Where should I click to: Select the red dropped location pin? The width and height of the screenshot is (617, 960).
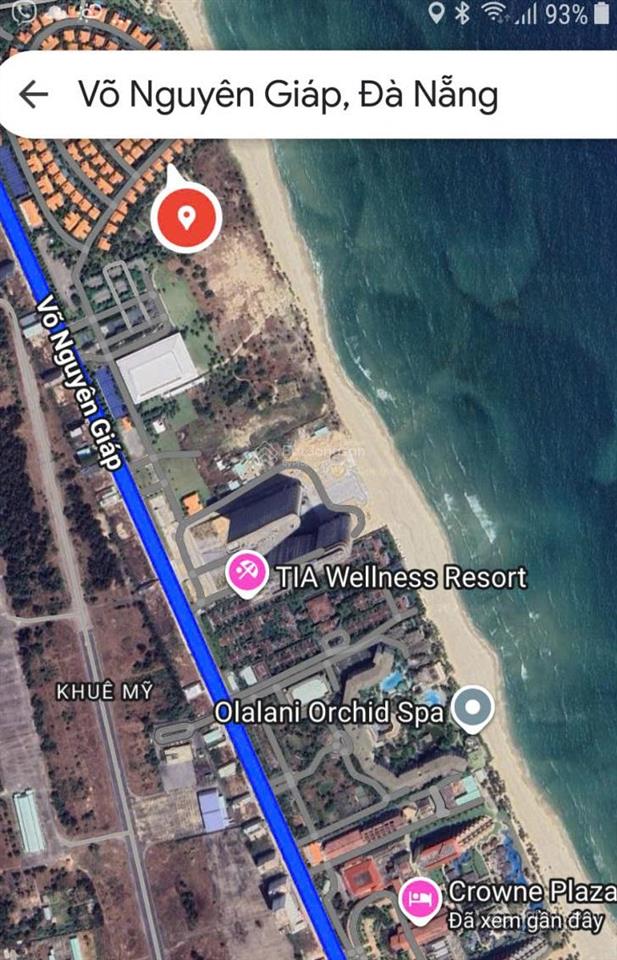tap(186, 215)
